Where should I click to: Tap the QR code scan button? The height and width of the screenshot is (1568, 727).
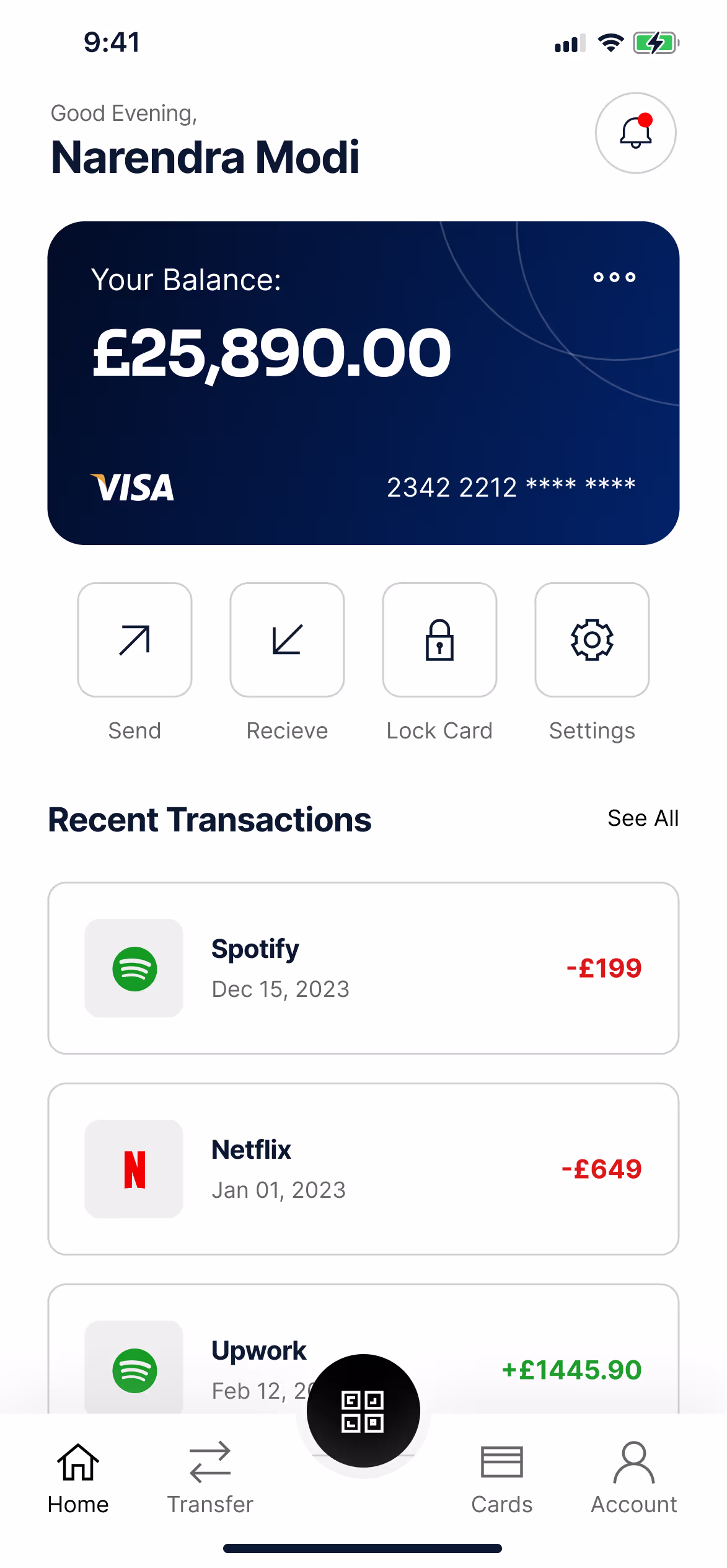click(x=363, y=1411)
